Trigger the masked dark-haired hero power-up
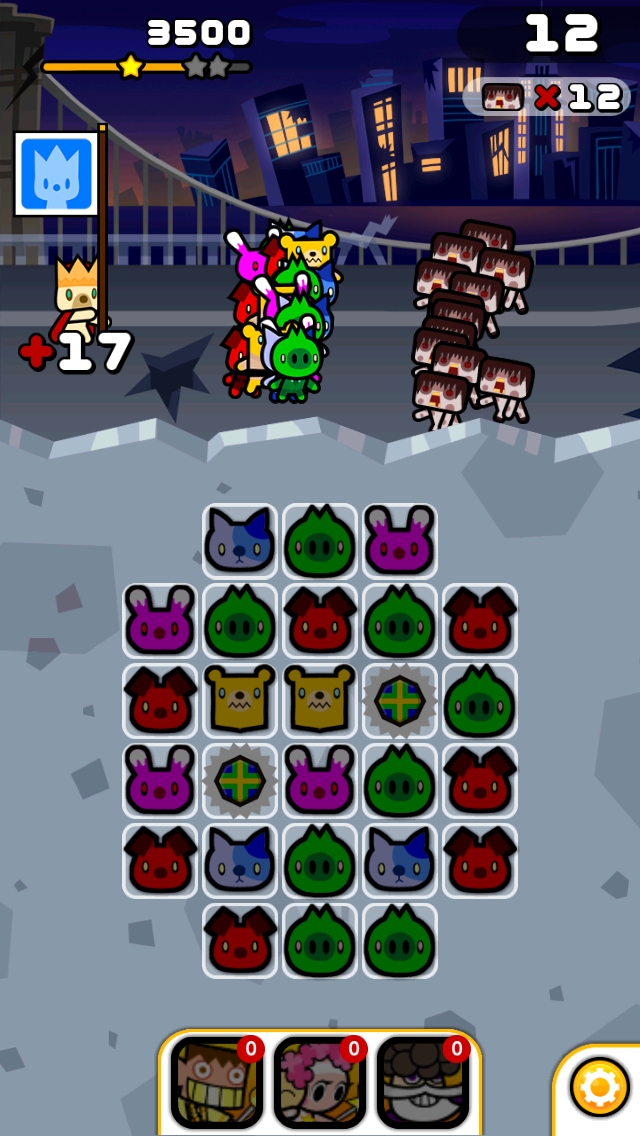This screenshot has width=640, height=1136. click(423, 1081)
